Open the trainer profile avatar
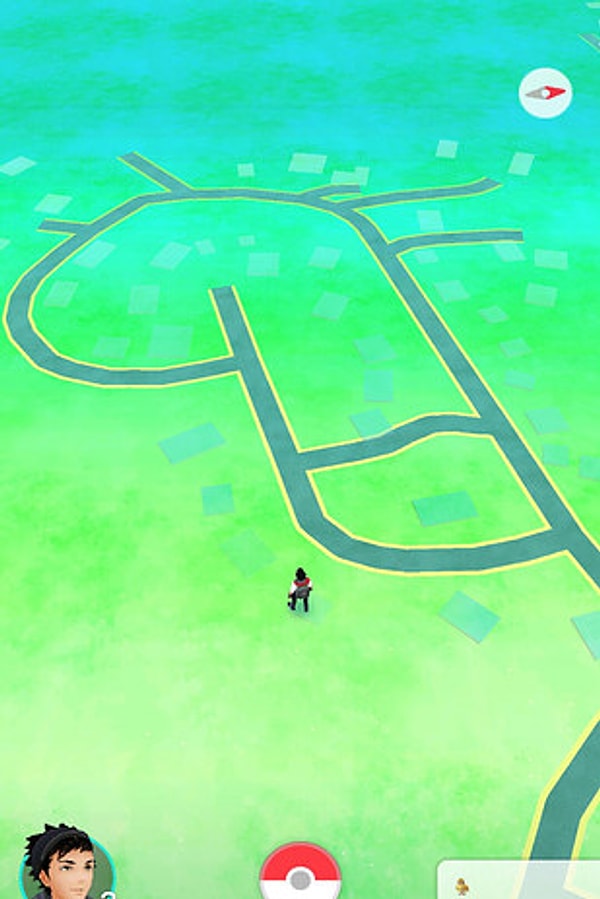 coord(66,866)
